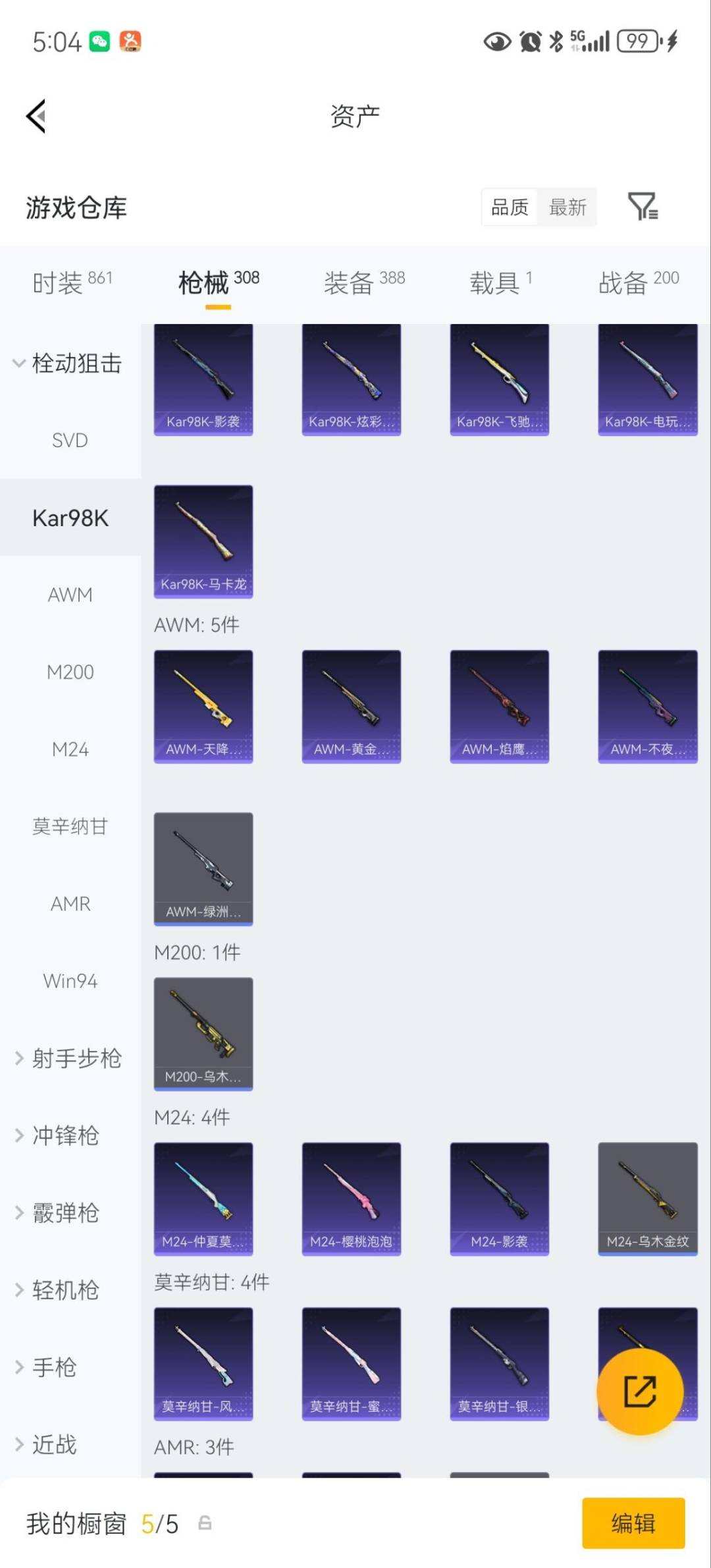The image size is (711, 1568).
Task: Select the Kar98K-马卡龙 weapon thumbnail
Action: [x=203, y=540]
